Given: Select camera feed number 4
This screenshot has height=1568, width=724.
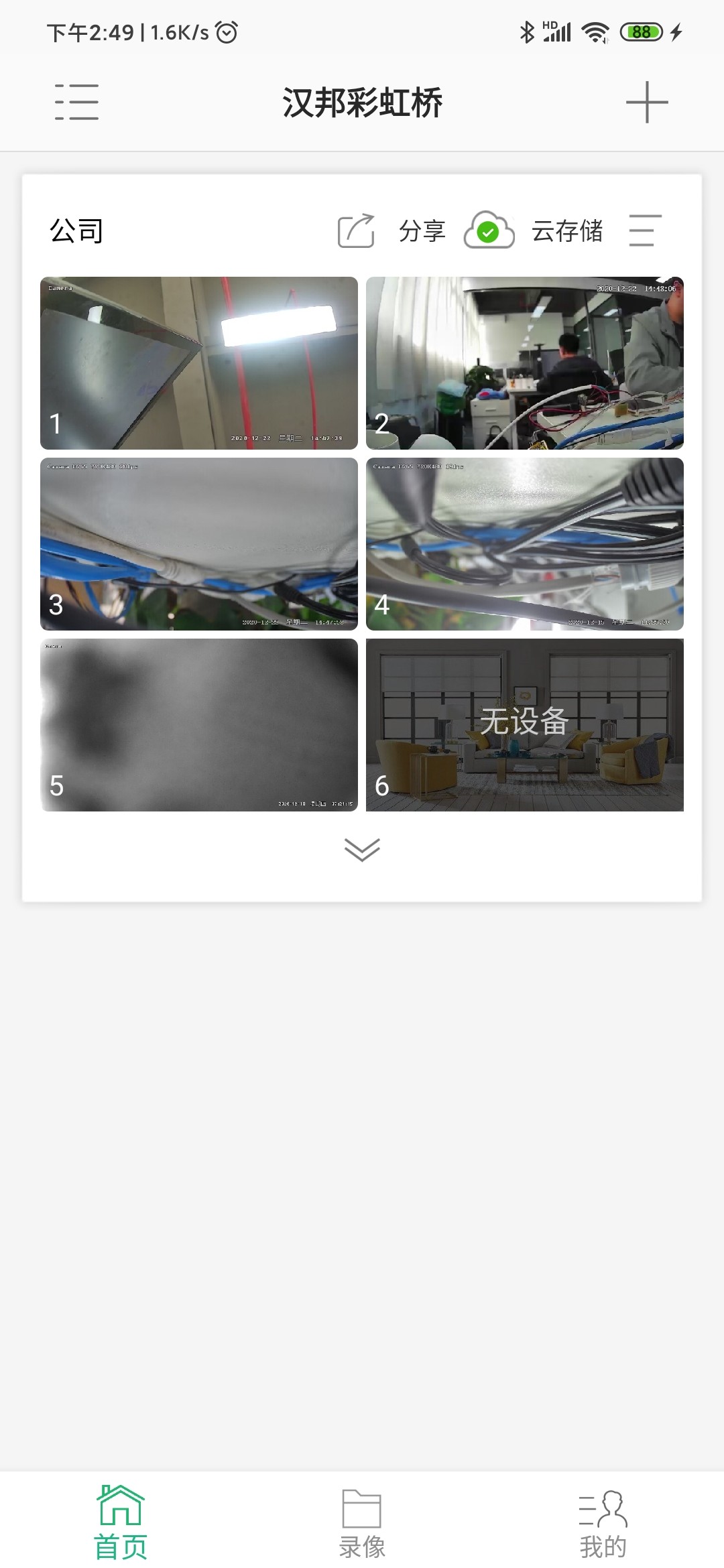Looking at the screenshot, I should (x=525, y=543).
